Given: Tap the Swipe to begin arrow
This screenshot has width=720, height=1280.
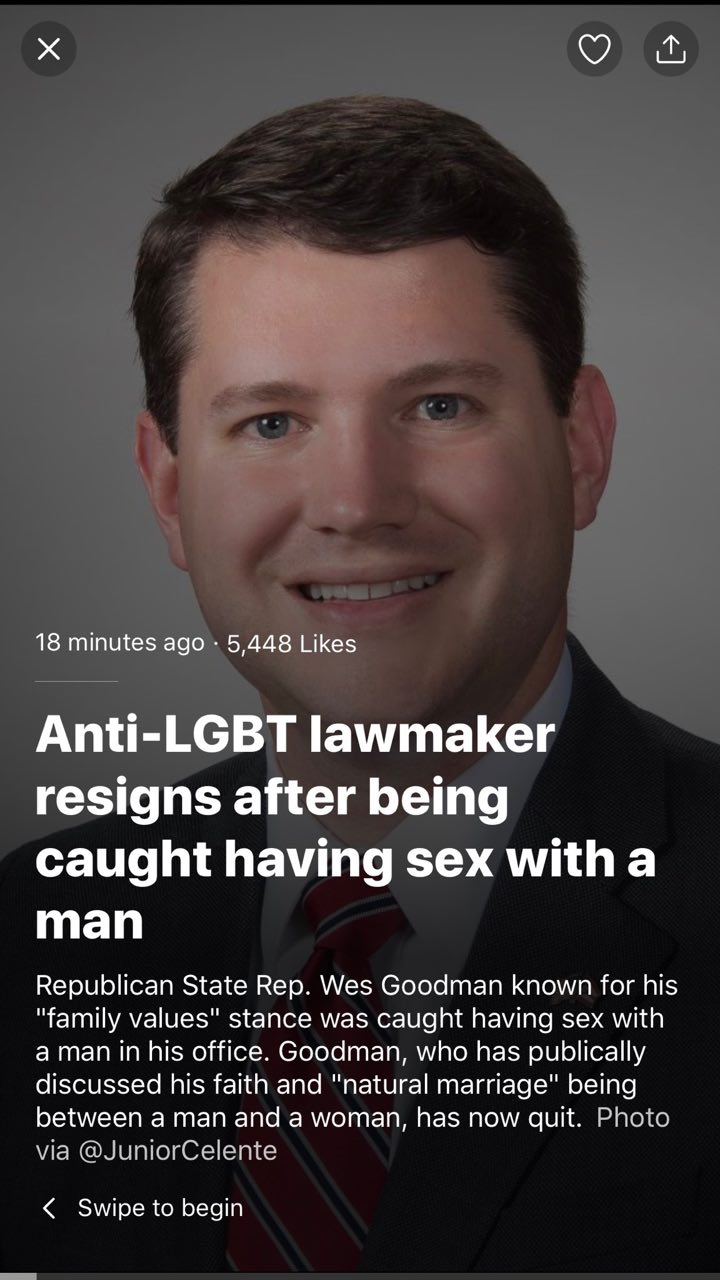Looking at the screenshot, I should click(49, 1208).
